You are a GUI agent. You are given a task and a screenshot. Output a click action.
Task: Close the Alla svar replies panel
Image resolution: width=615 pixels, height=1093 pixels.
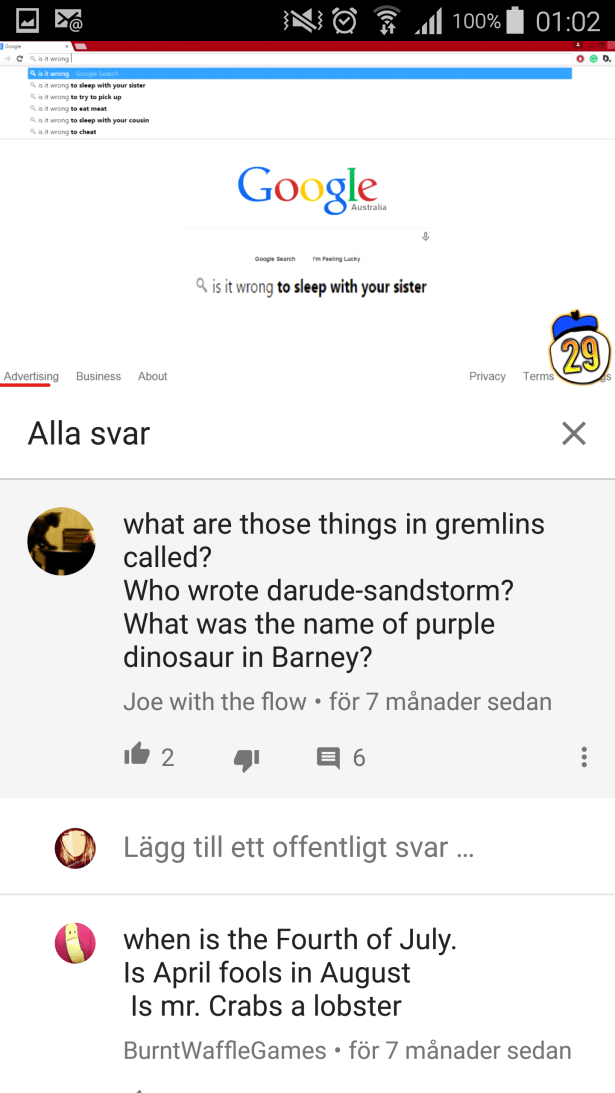click(x=574, y=433)
